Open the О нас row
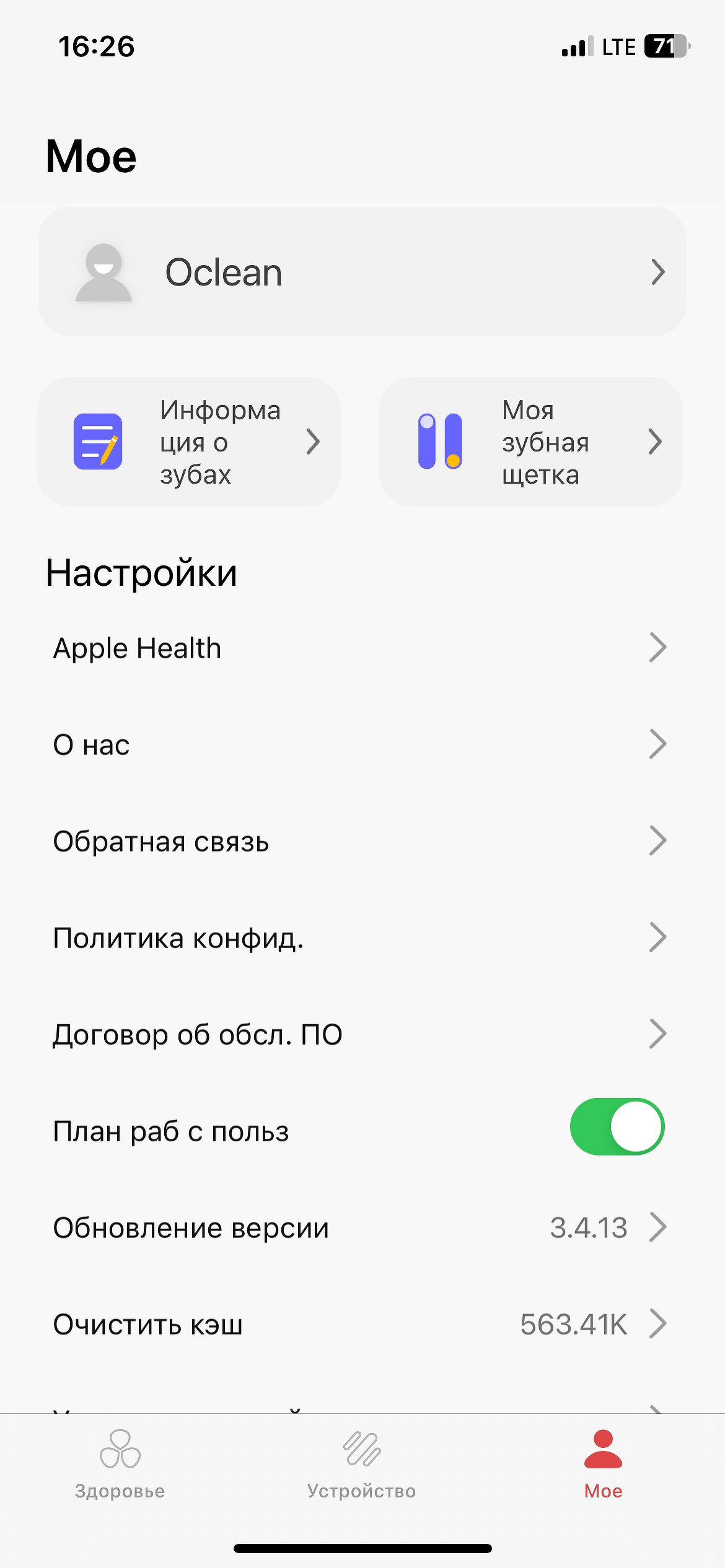The width and height of the screenshot is (725, 1568). pyautogui.click(x=362, y=744)
